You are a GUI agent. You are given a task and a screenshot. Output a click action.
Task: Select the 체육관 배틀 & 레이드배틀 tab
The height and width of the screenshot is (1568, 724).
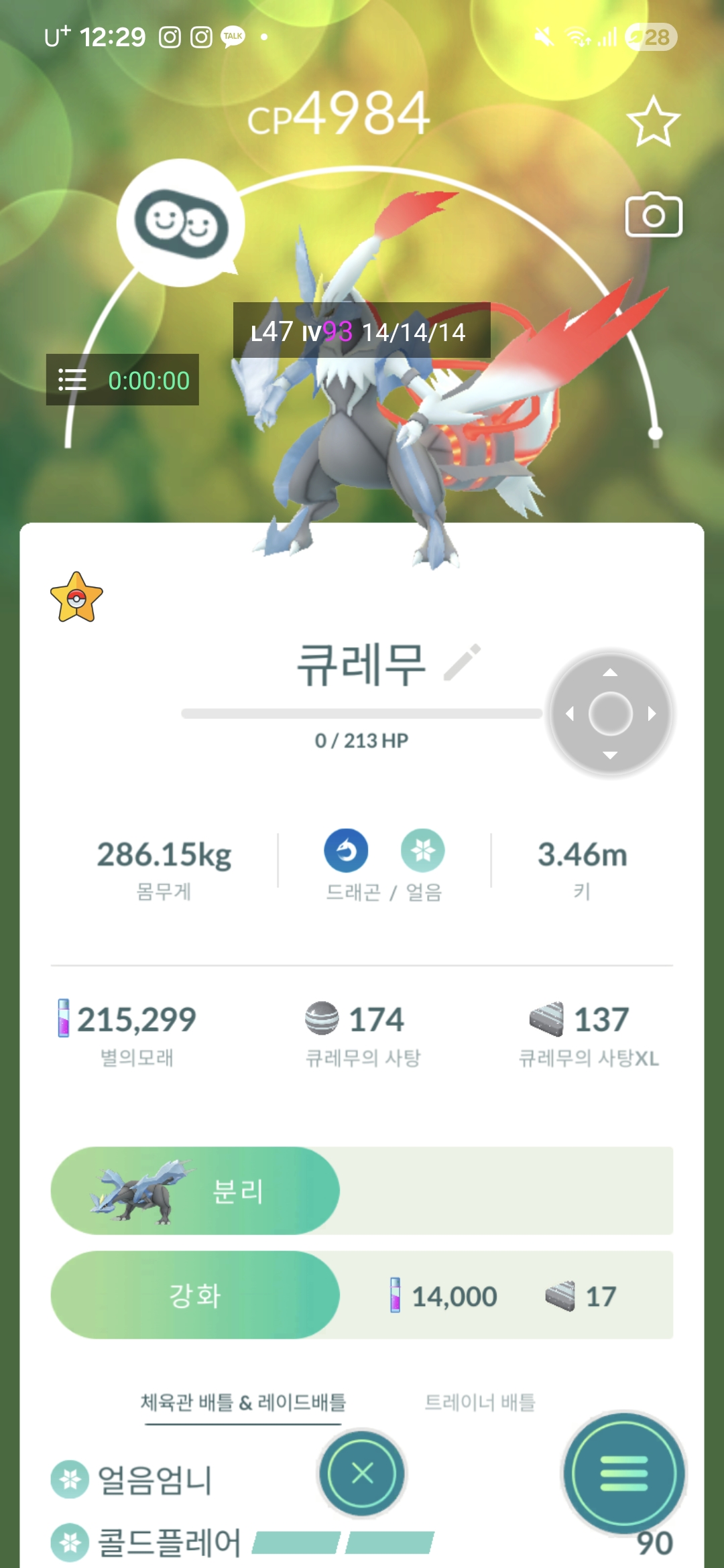tap(243, 1402)
